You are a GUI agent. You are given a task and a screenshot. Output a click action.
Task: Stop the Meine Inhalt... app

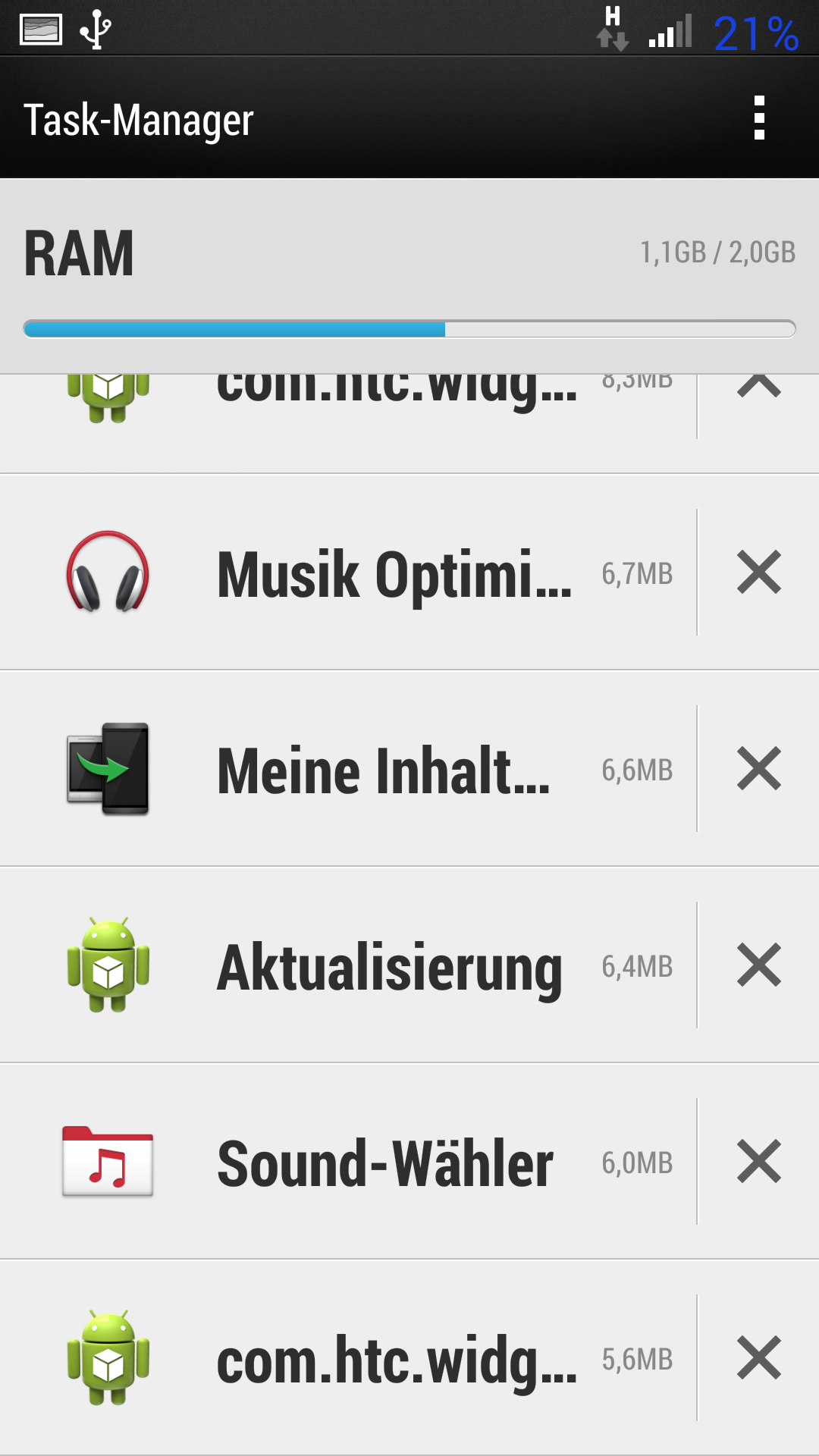[758, 768]
